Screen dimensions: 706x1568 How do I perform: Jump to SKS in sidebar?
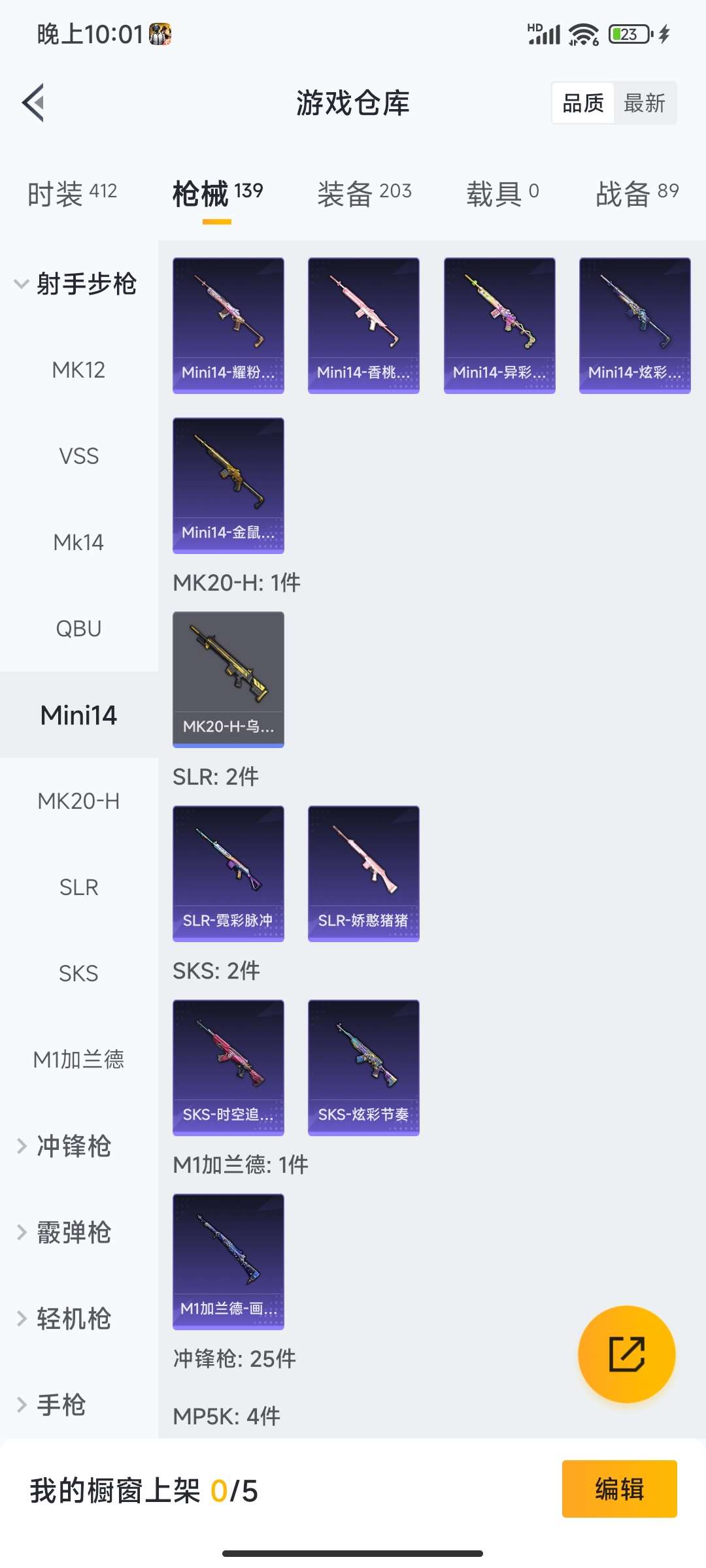[78, 973]
